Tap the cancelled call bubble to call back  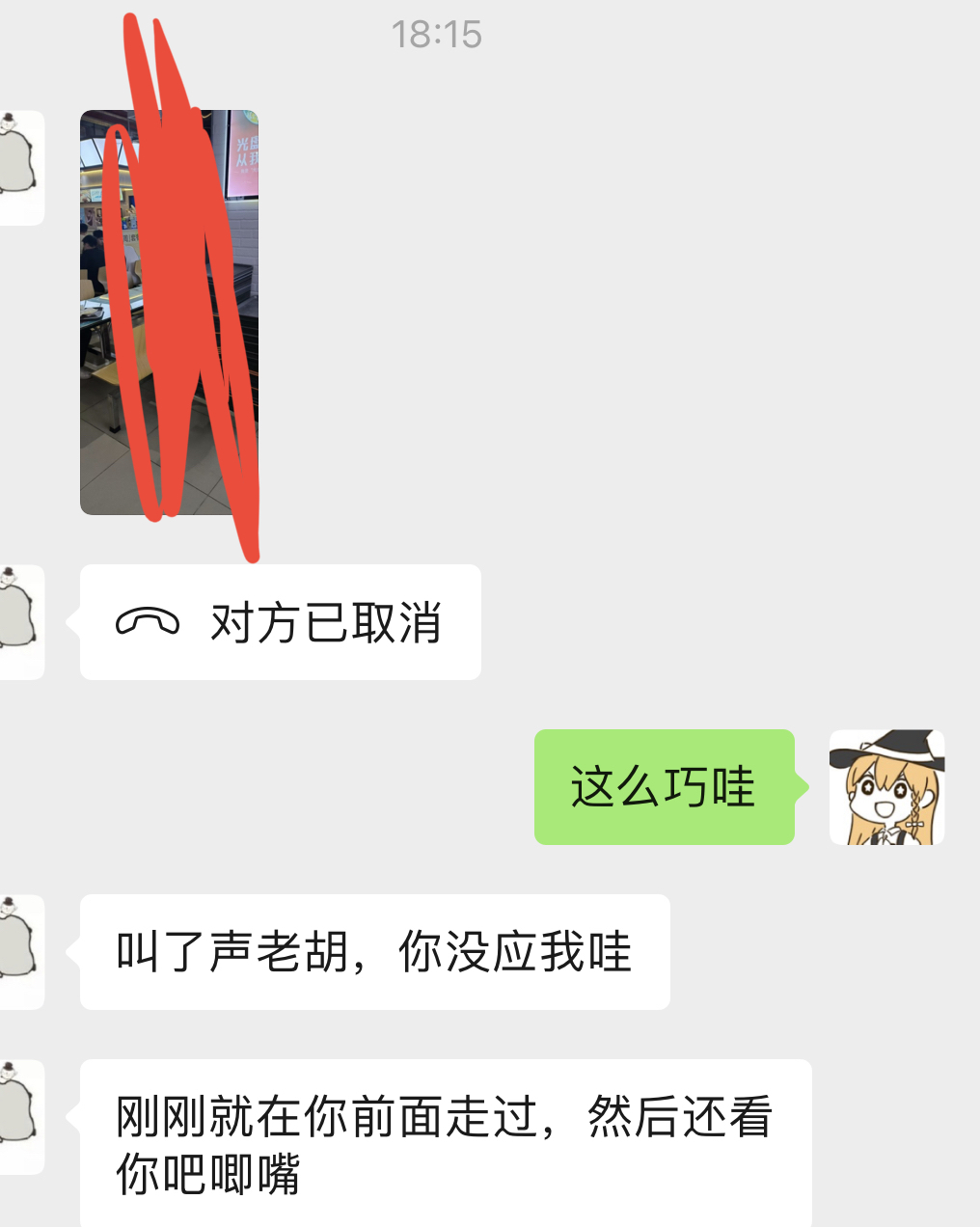pyautogui.click(x=280, y=622)
